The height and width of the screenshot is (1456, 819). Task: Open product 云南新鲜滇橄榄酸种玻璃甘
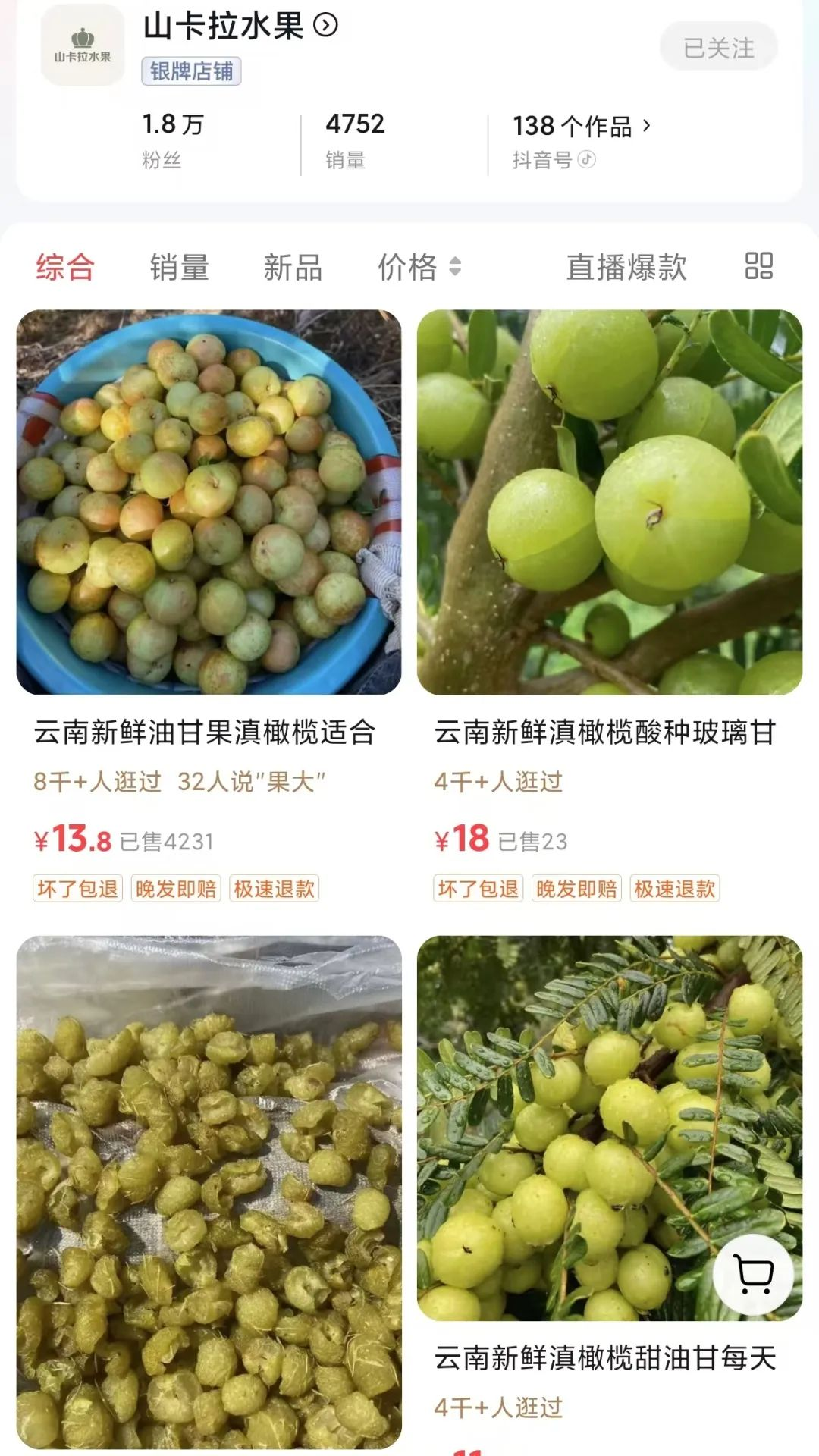[605, 733]
